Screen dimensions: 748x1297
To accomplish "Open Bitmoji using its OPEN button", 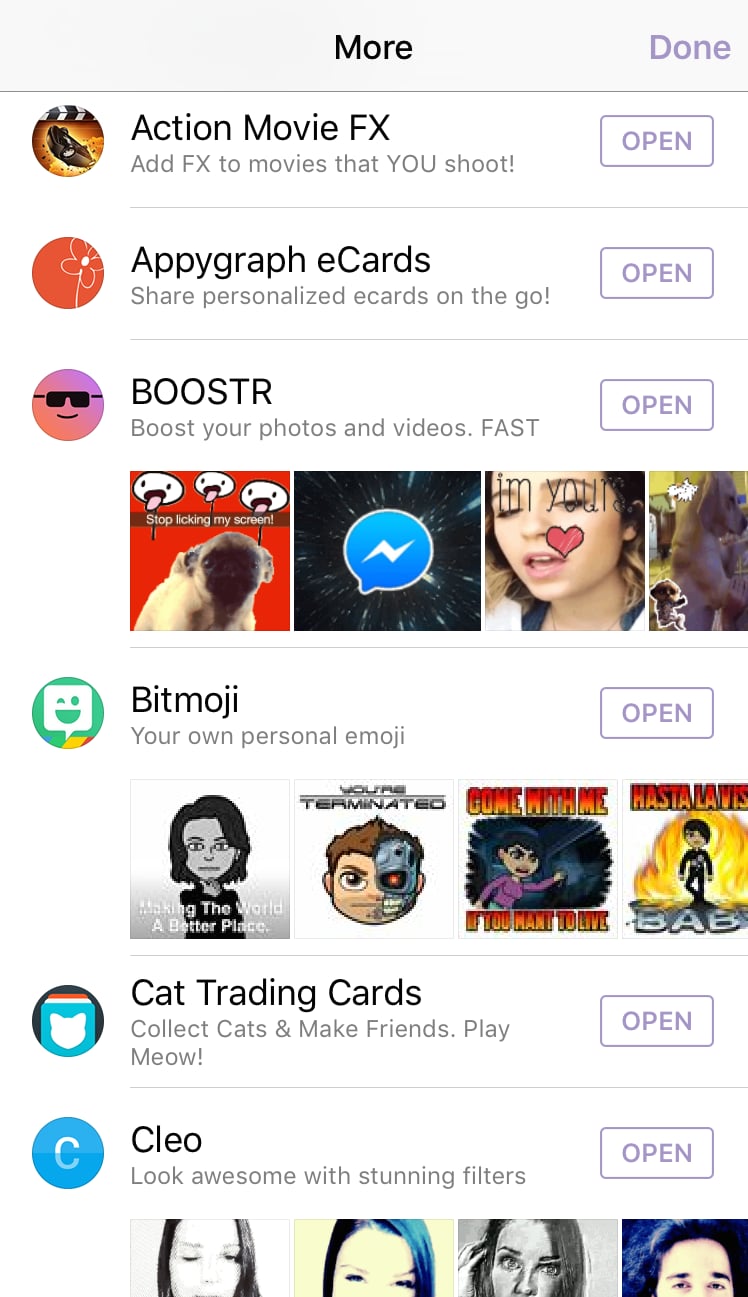I will click(x=656, y=713).
